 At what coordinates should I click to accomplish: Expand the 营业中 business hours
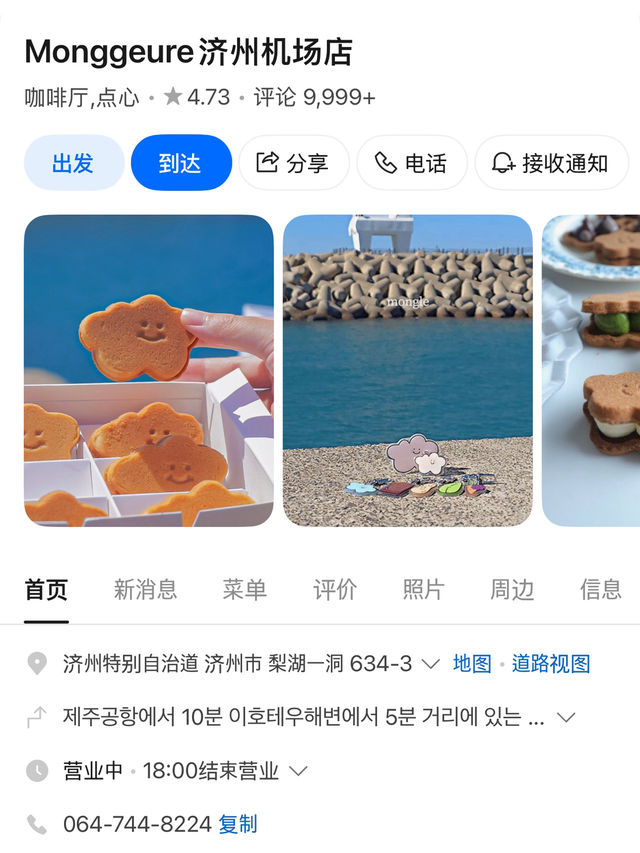pyautogui.click(x=298, y=771)
